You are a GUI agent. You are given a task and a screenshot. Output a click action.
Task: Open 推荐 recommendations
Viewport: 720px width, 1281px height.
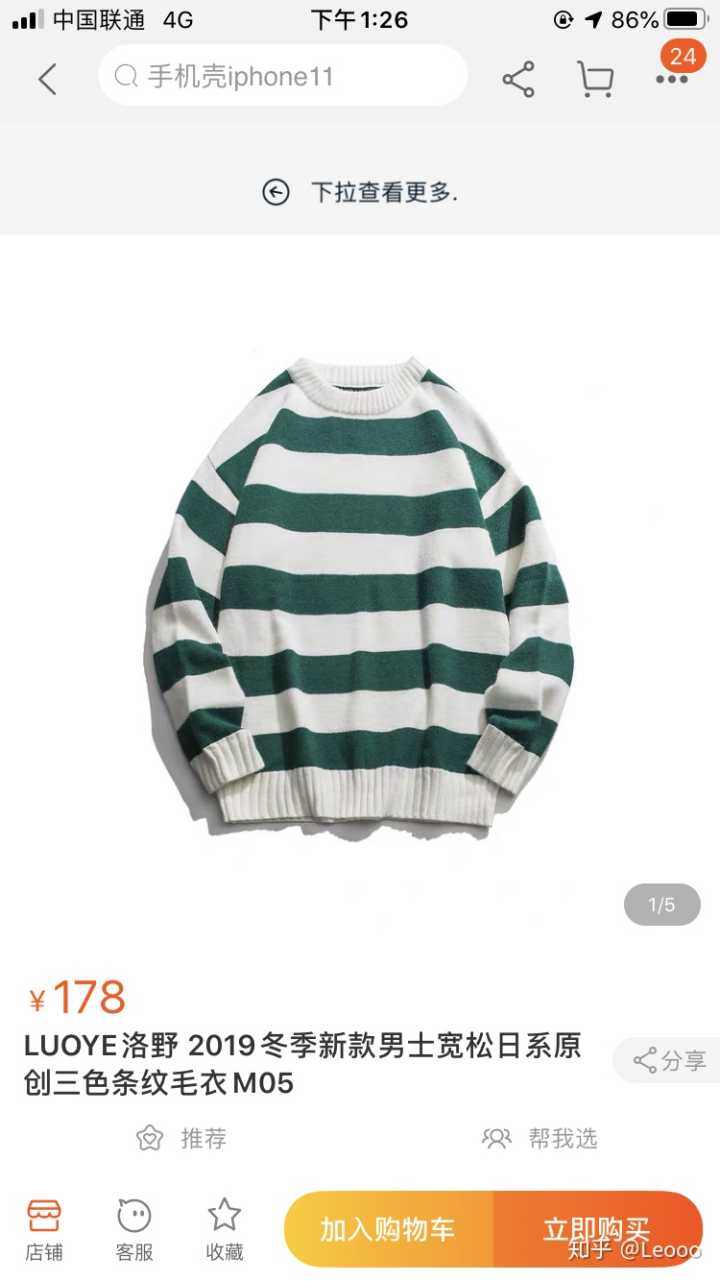(x=182, y=1138)
